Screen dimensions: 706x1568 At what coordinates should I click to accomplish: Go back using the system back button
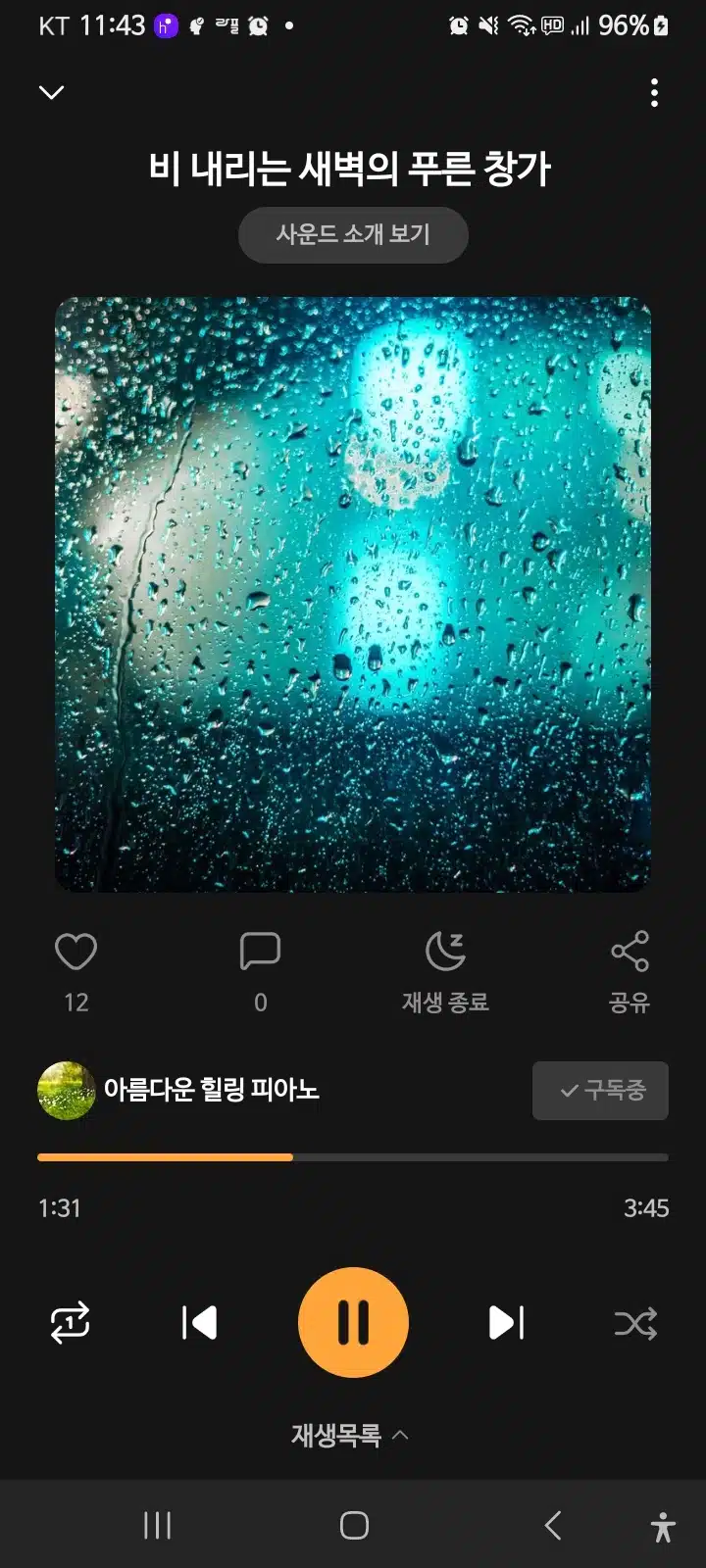(x=552, y=1525)
